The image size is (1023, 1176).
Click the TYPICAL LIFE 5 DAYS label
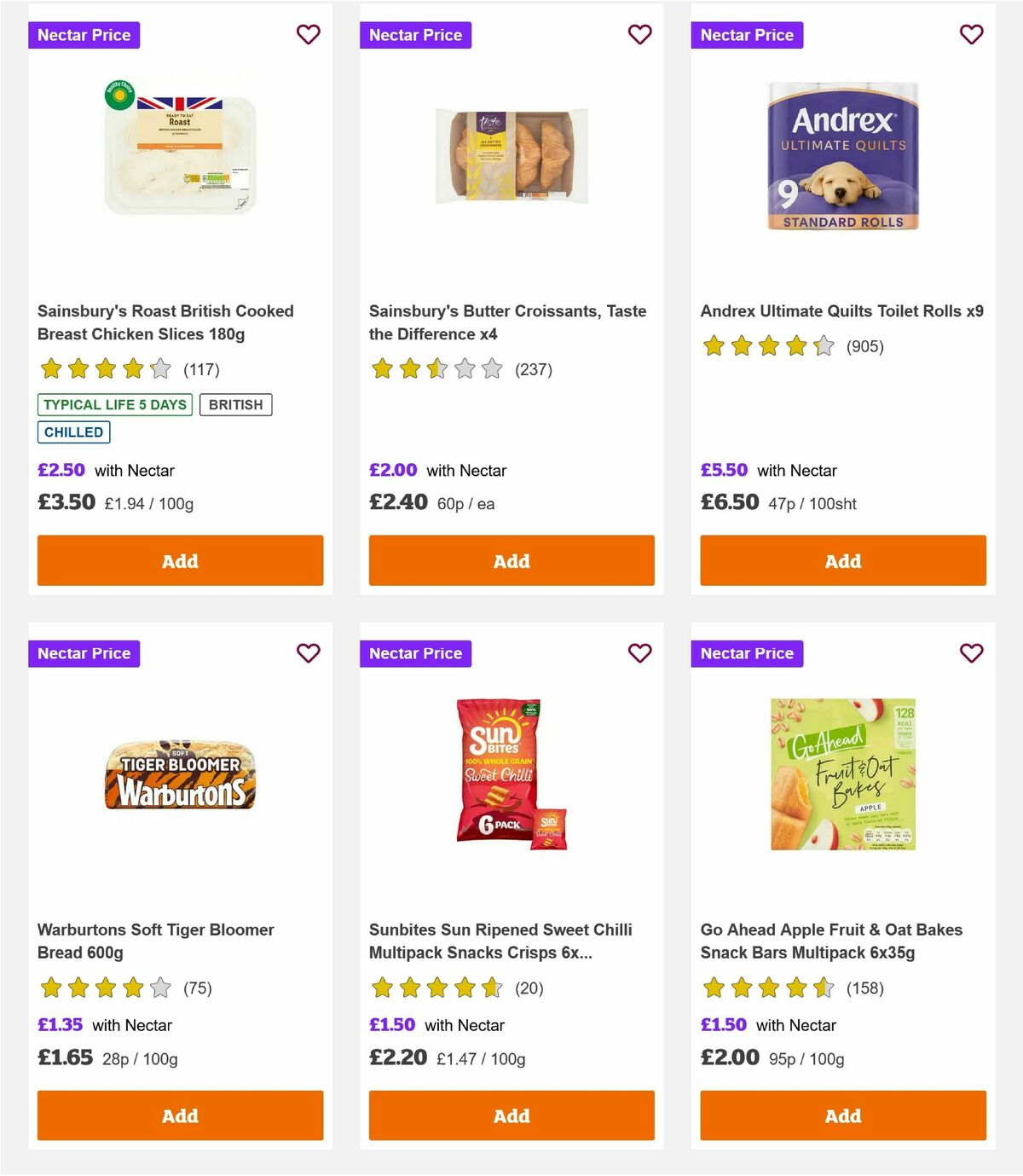pyautogui.click(x=114, y=404)
